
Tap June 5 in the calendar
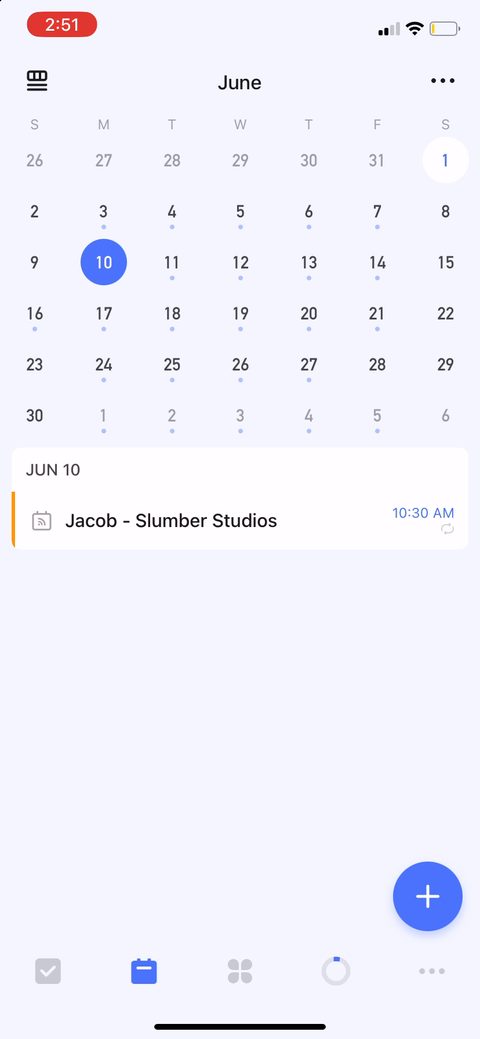(x=240, y=211)
